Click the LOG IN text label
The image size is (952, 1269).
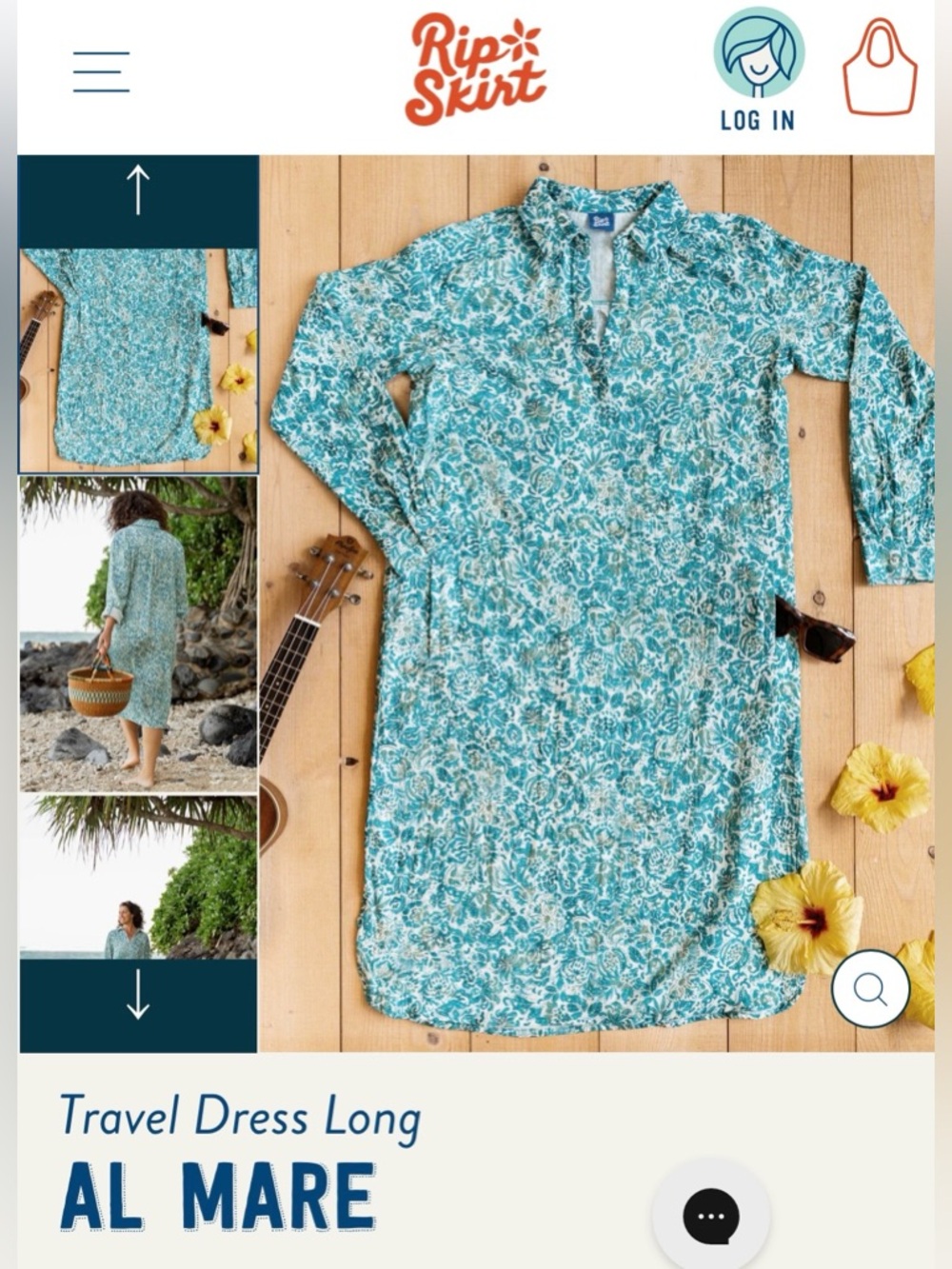pos(757,119)
